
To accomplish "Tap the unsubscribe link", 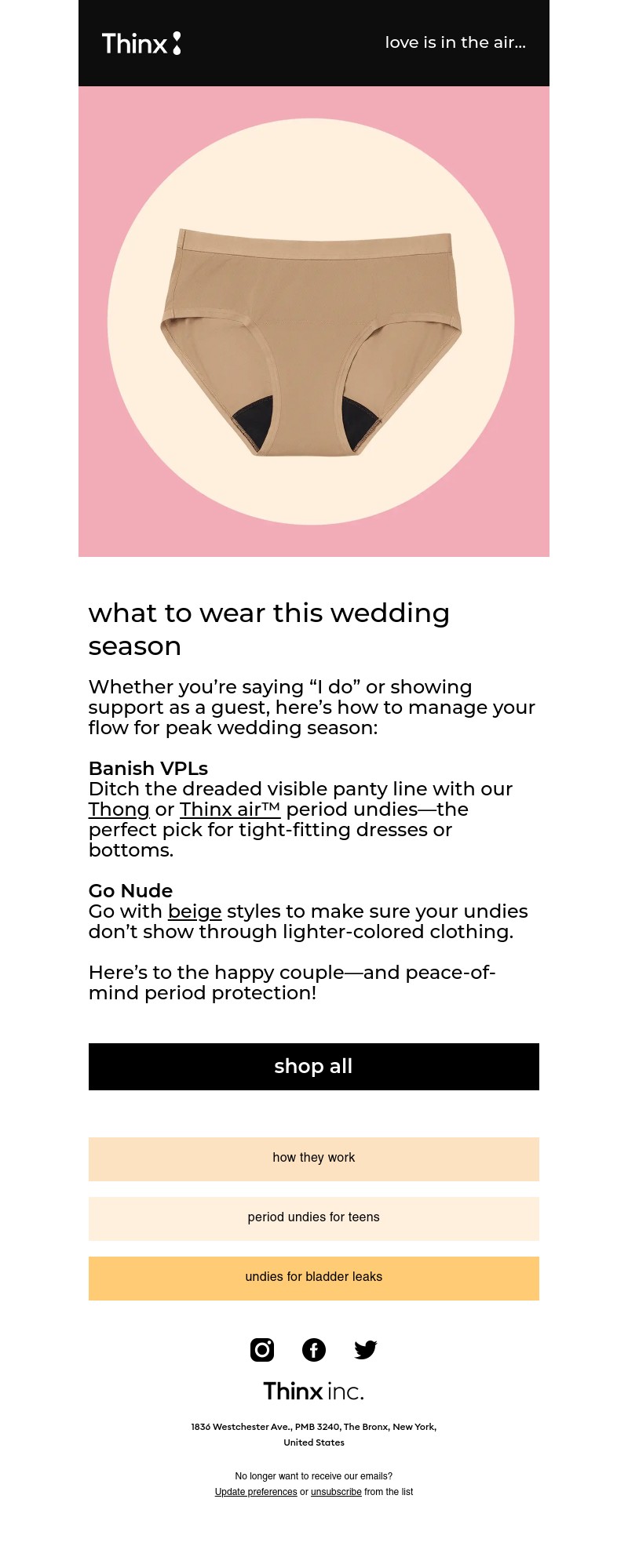I will [336, 1492].
